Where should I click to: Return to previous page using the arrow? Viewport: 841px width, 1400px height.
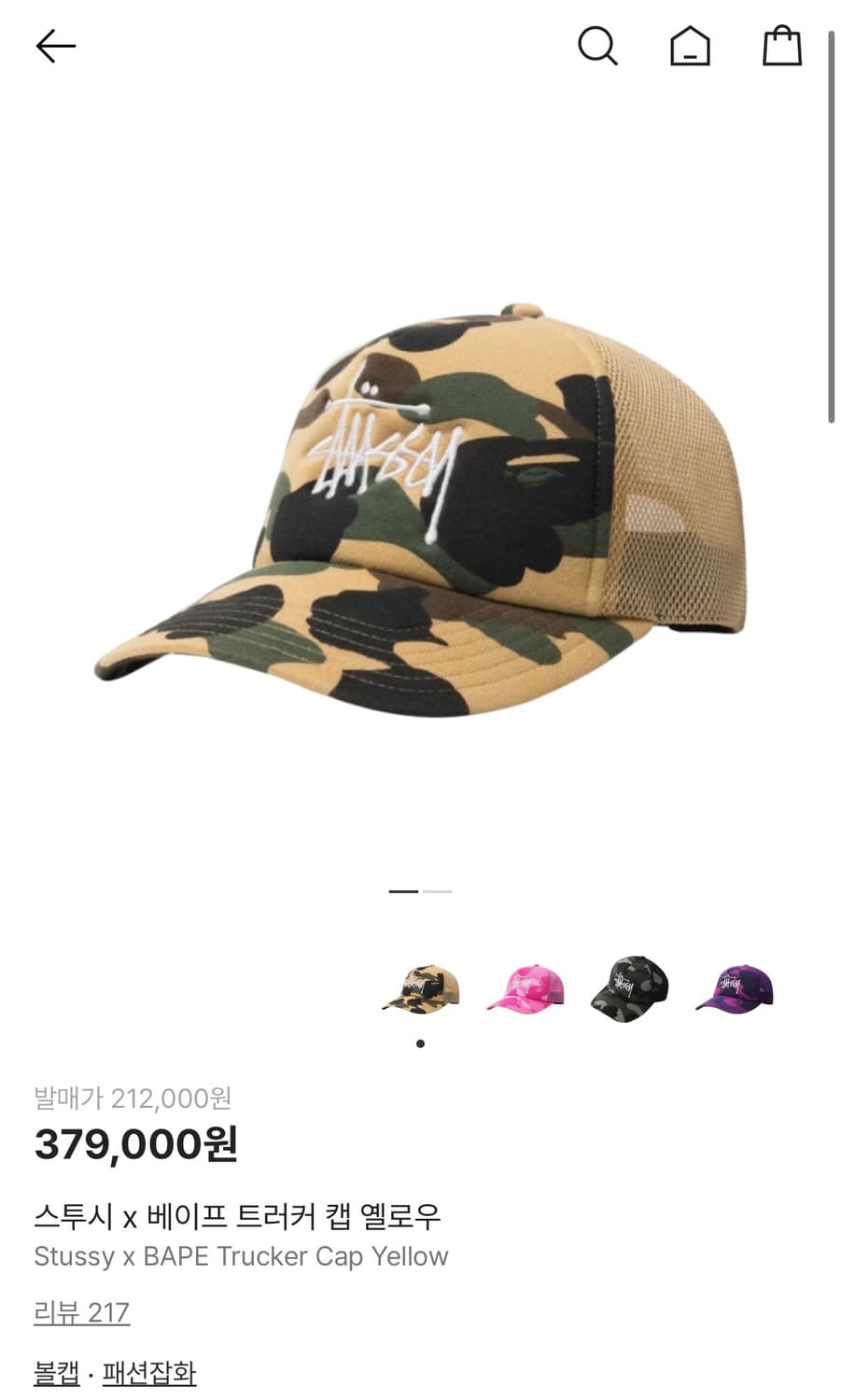point(56,46)
